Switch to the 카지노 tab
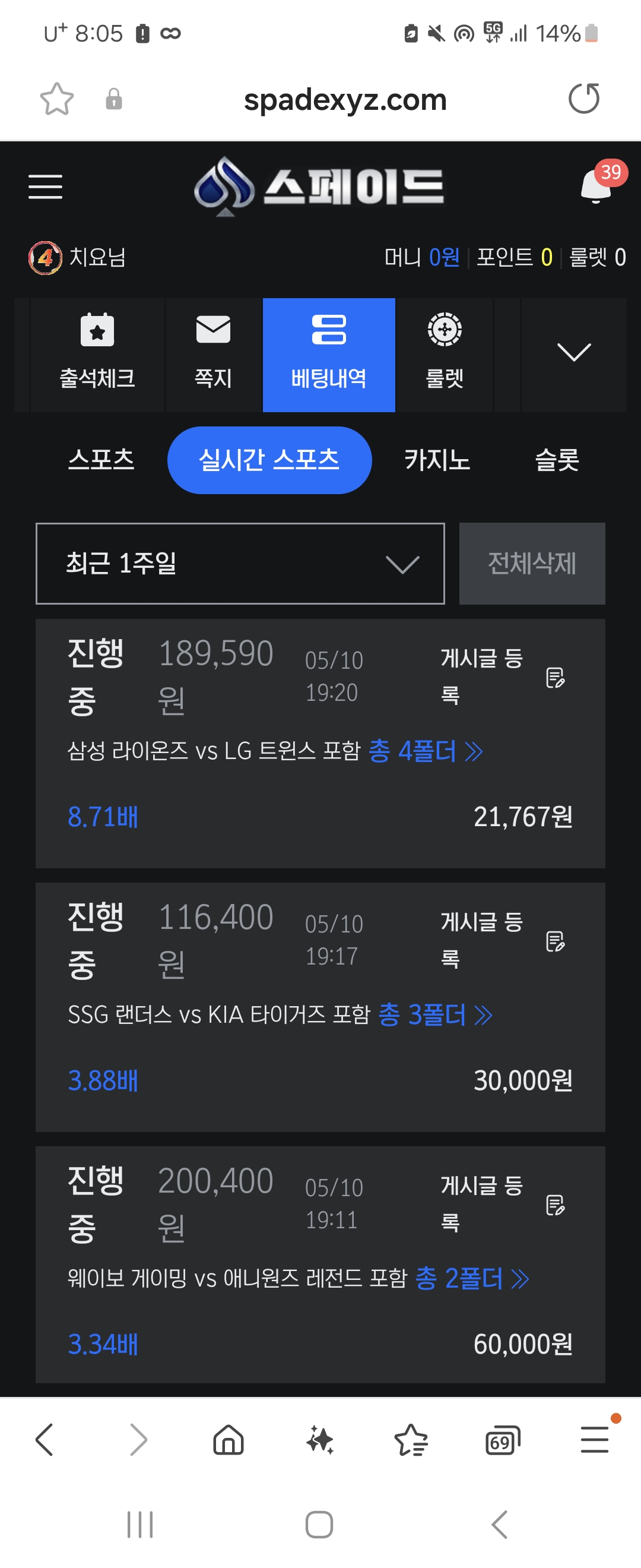 point(437,460)
